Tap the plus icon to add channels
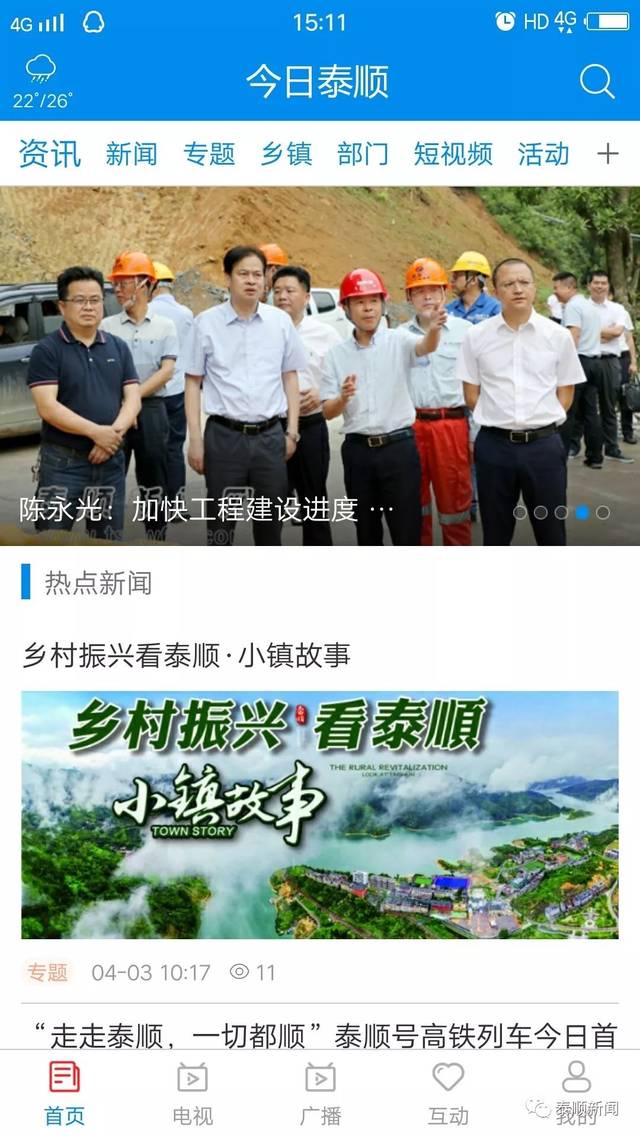 click(608, 154)
